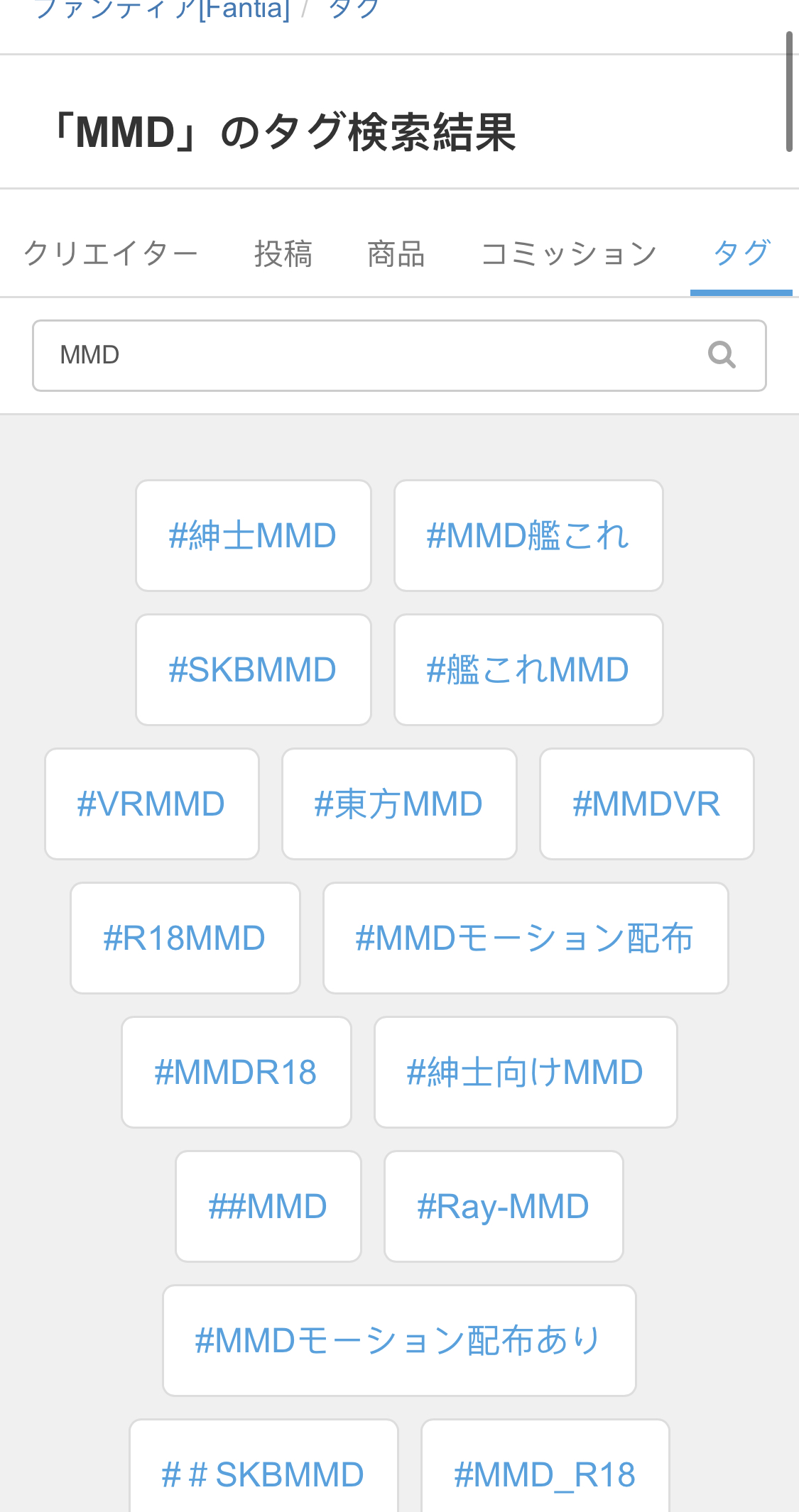Open the #MMDモーション配布あり tag
The image size is (799, 1512).
[x=399, y=1340]
